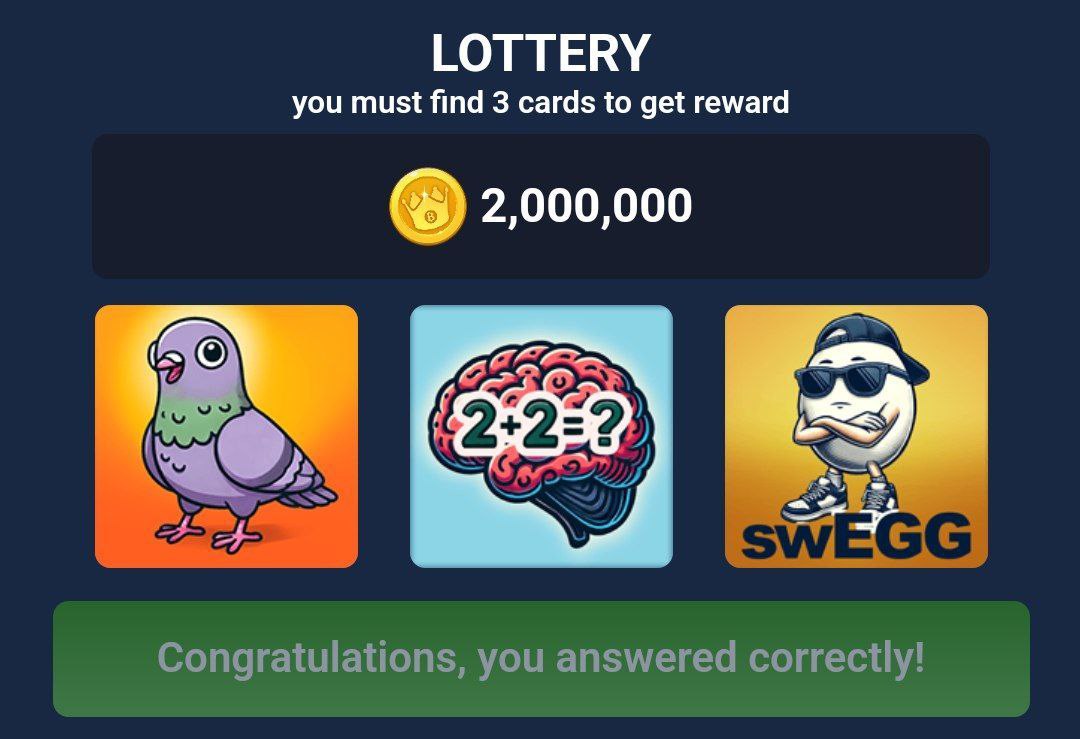Viewport: 1080px width, 739px height.
Task: Open the brain 2+2=? card
Action: pyautogui.click(x=541, y=436)
